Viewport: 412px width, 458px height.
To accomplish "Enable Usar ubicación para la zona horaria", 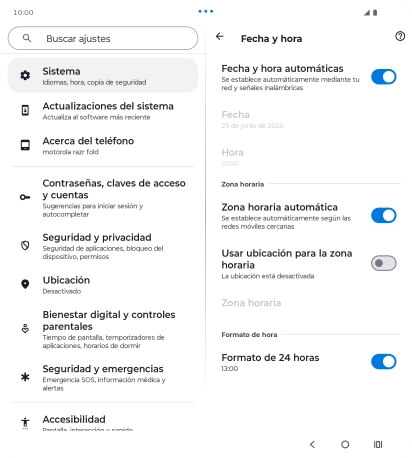I will pos(383,263).
